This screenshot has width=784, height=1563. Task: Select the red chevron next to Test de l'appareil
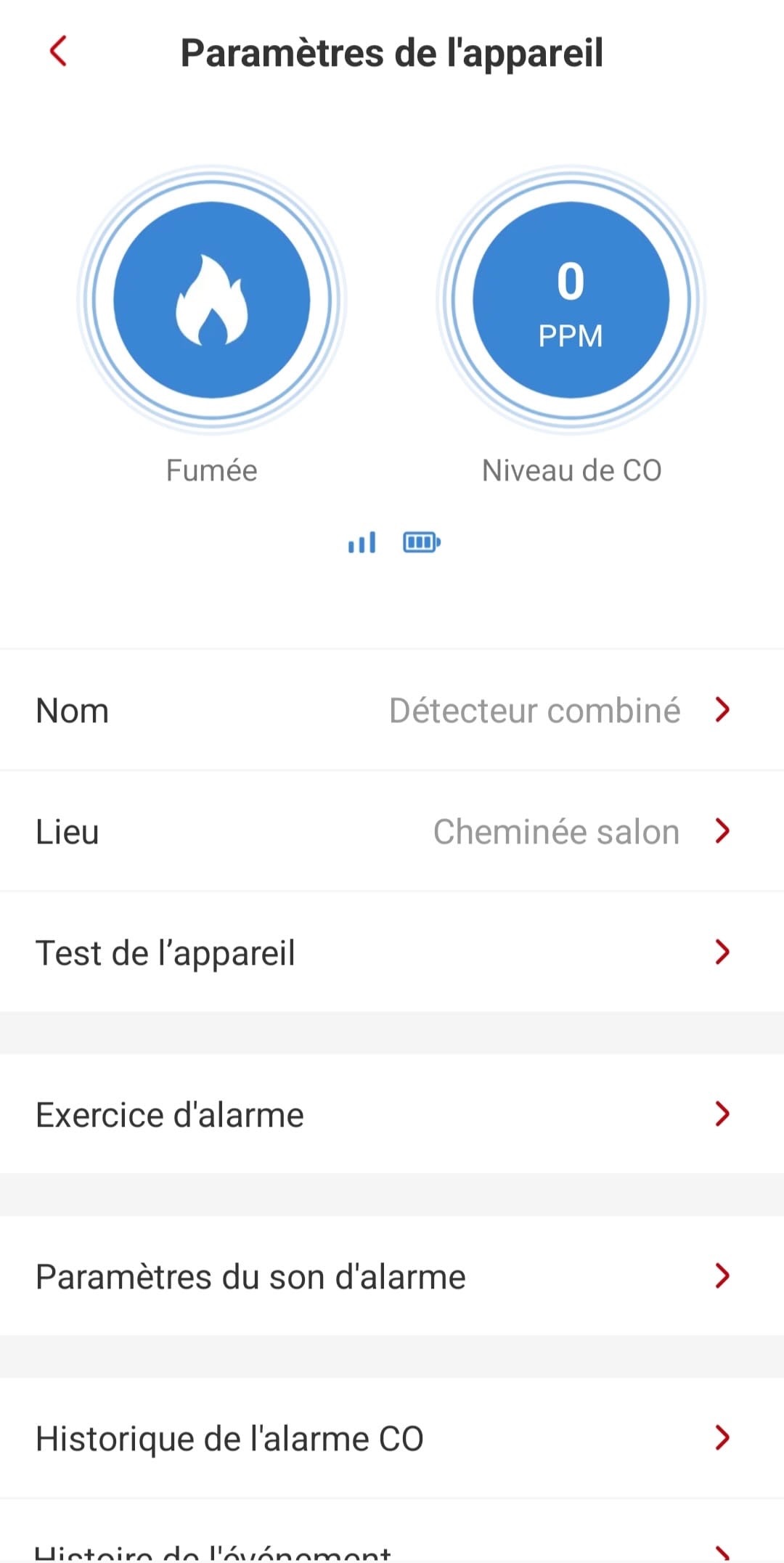pos(721,952)
